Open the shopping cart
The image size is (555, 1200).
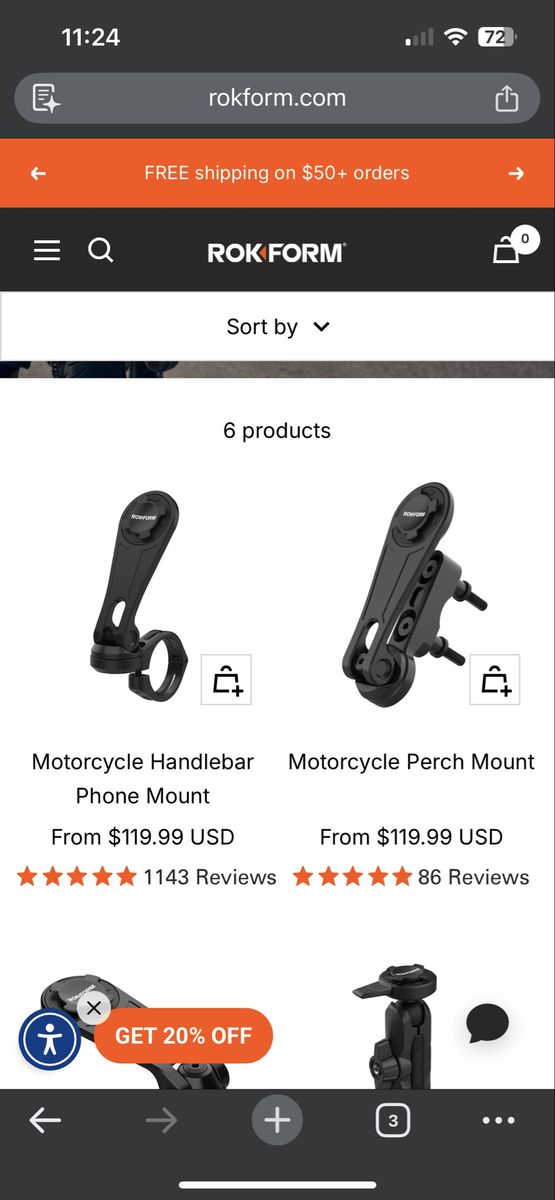click(507, 250)
